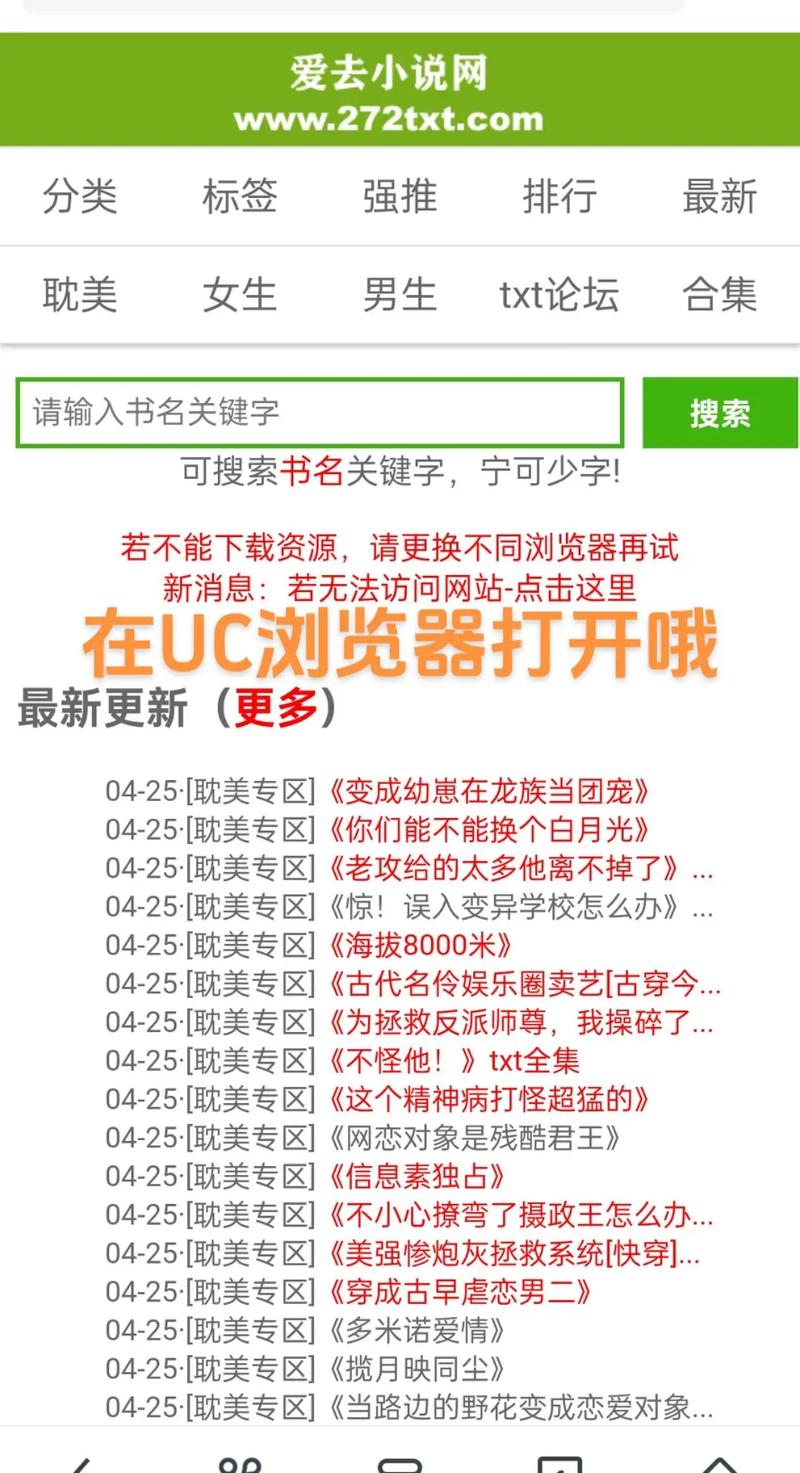Tap 更多 next to 最新更新
This screenshot has width=800, height=1473.
click(x=275, y=709)
